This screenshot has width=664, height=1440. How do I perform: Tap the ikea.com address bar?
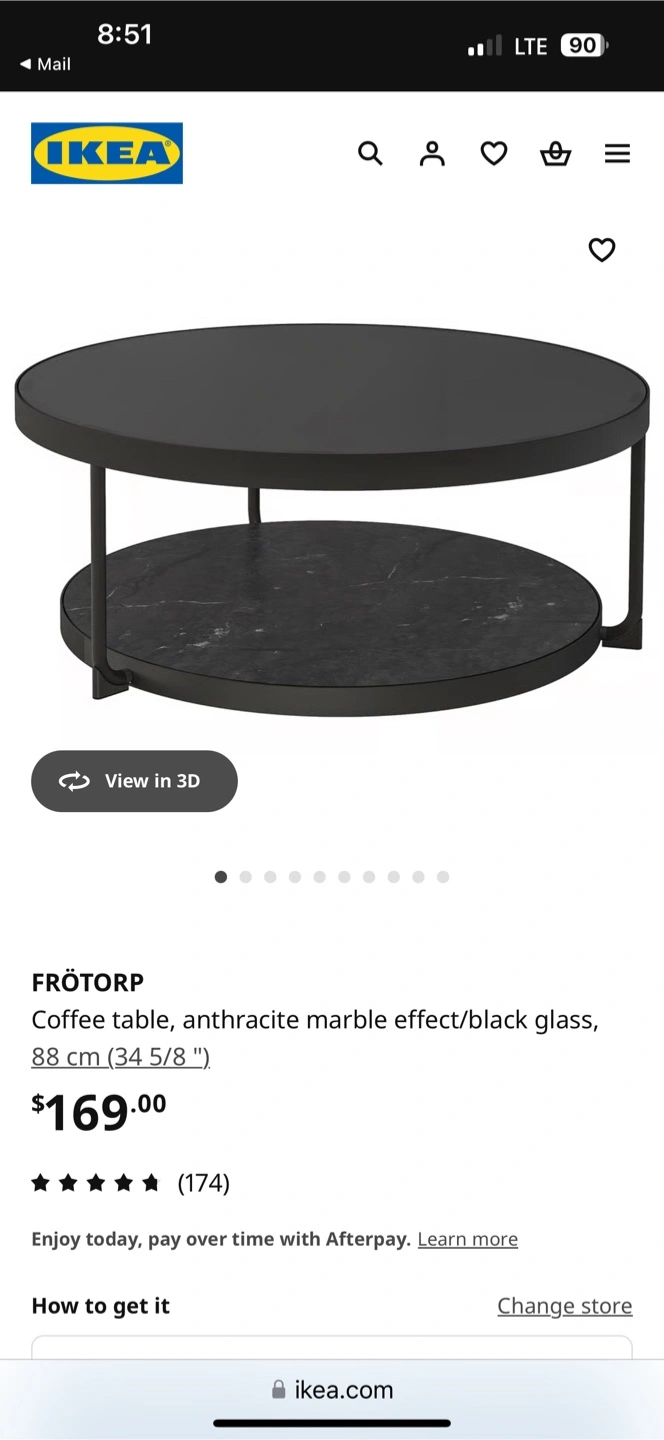(x=332, y=1389)
